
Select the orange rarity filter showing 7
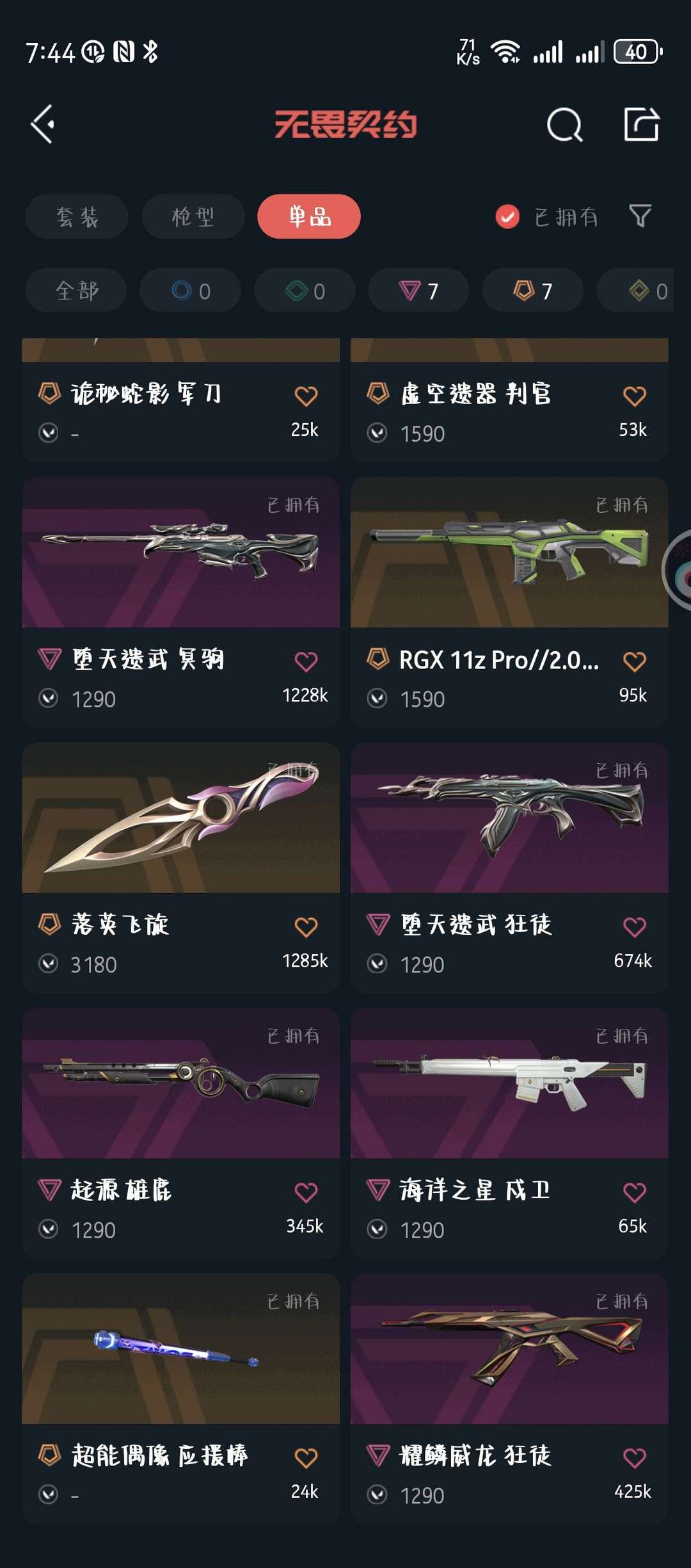pos(532,290)
